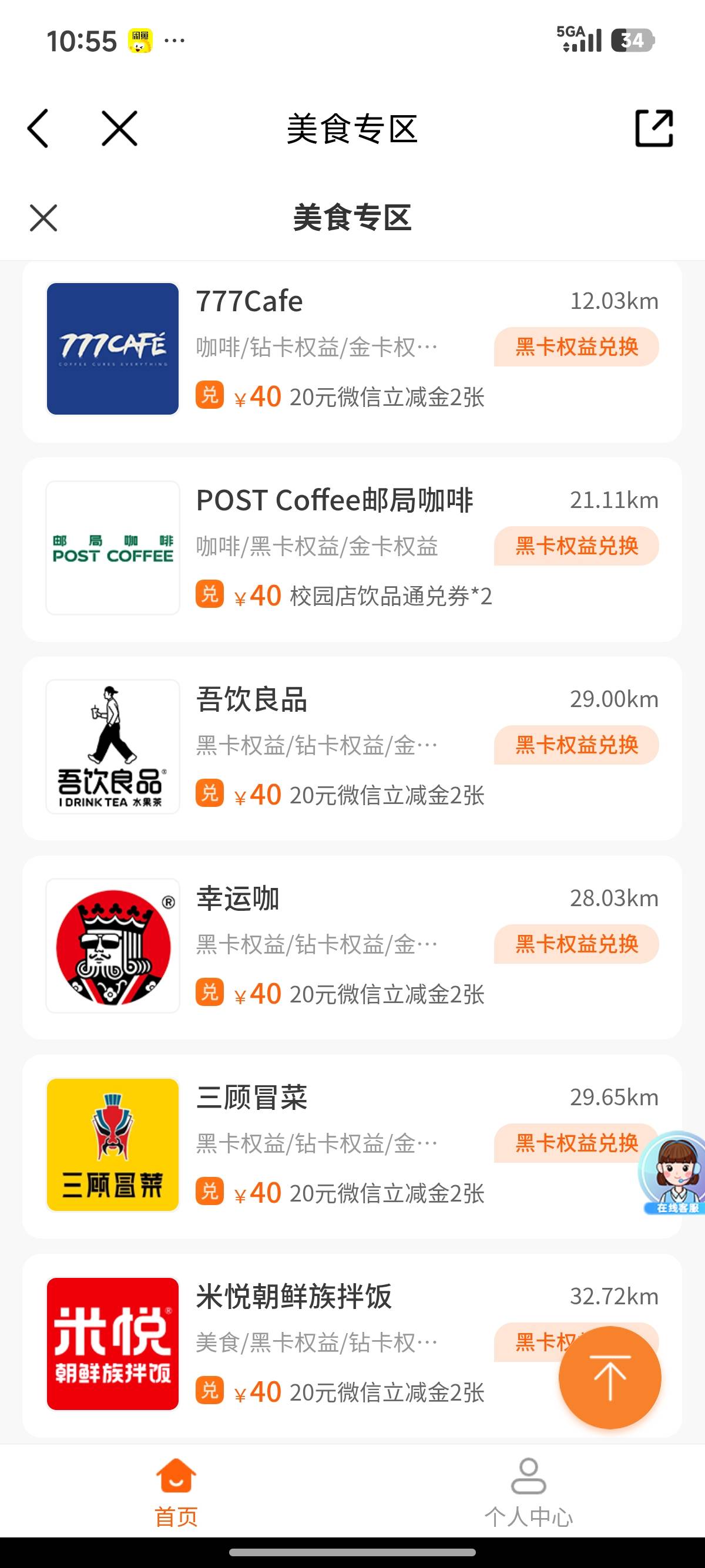Open the share icon in the title bar
The height and width of the screenshot is (1568, 705).
[654, 129]
